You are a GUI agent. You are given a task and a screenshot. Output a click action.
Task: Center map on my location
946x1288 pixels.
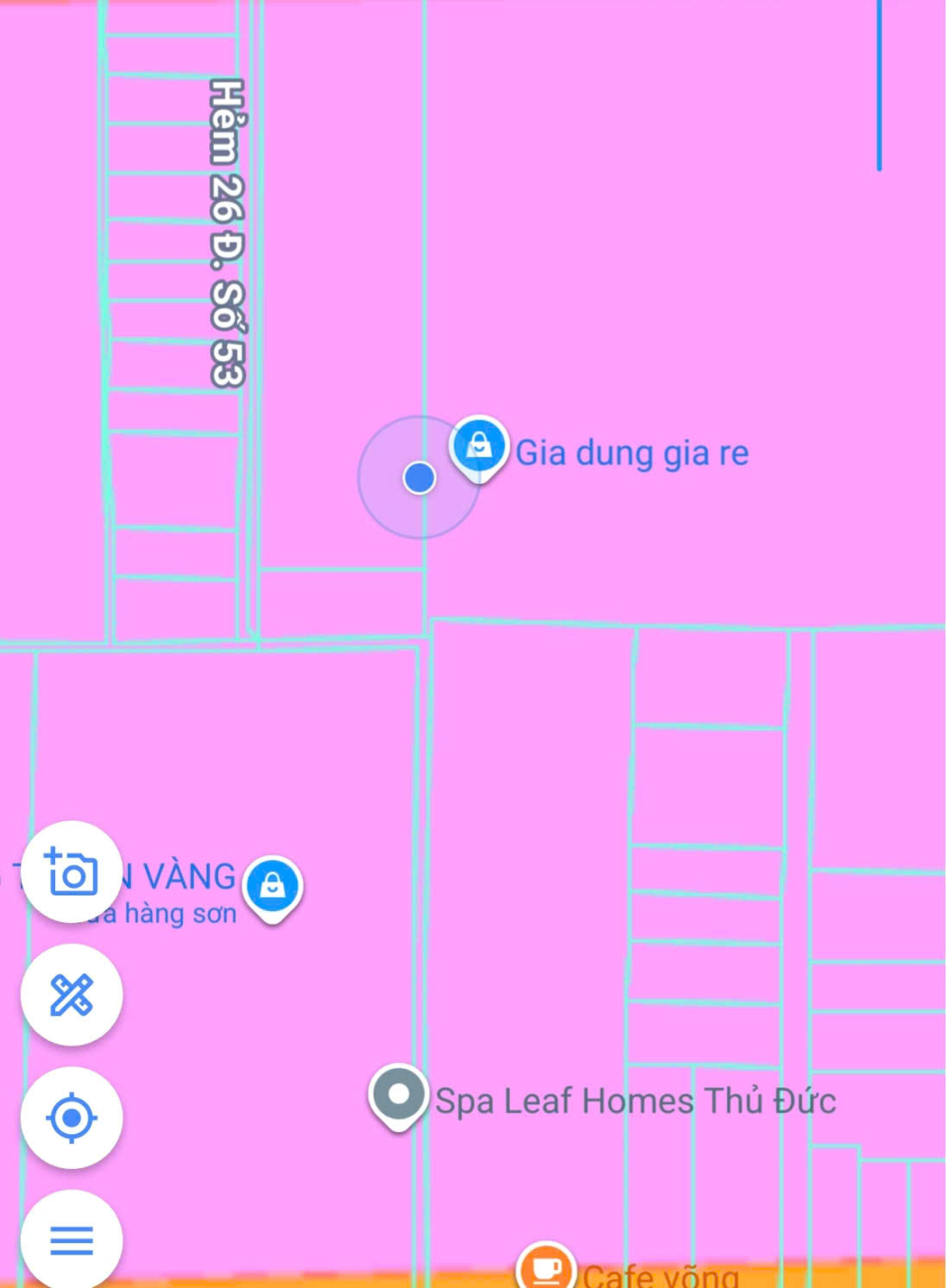[72, 1118]
